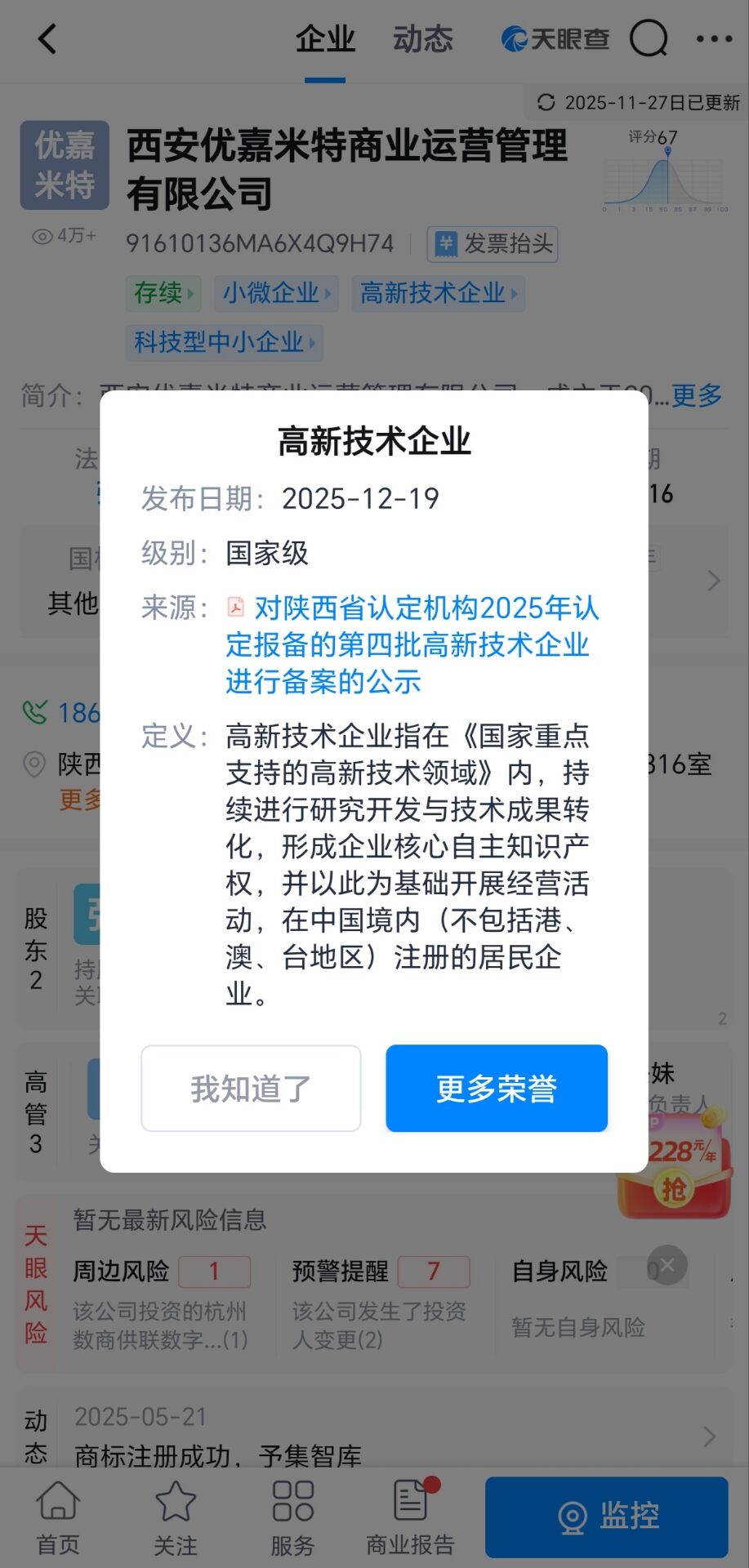Open the 服务 tab
This screenshot has height=1568, width=749.
[292, 1518]
